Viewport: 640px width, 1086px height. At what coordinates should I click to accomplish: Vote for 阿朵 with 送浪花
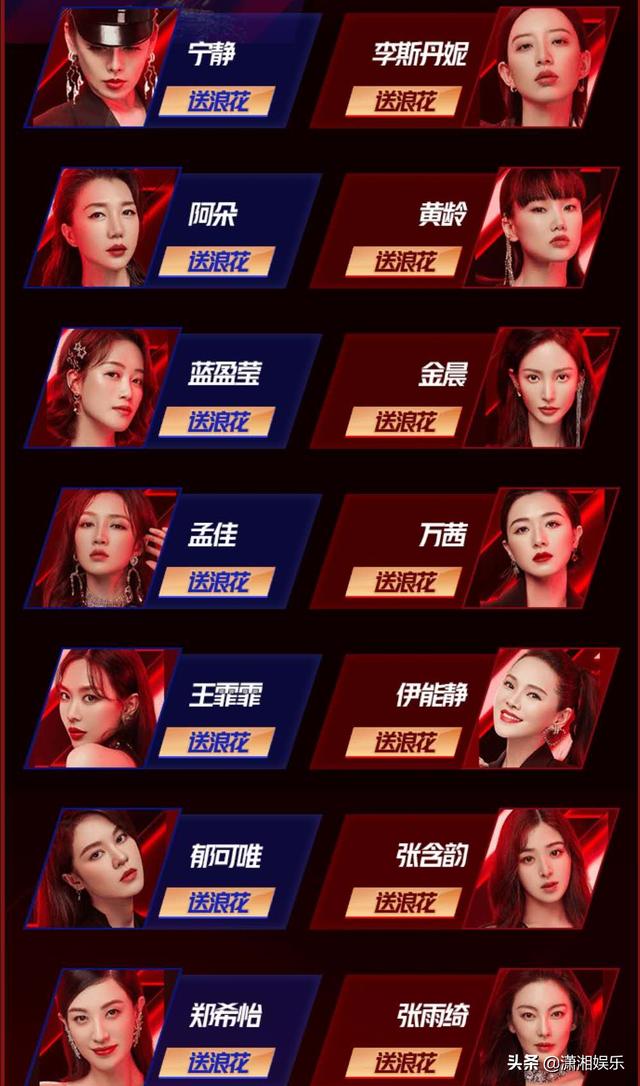coord(216,262)
